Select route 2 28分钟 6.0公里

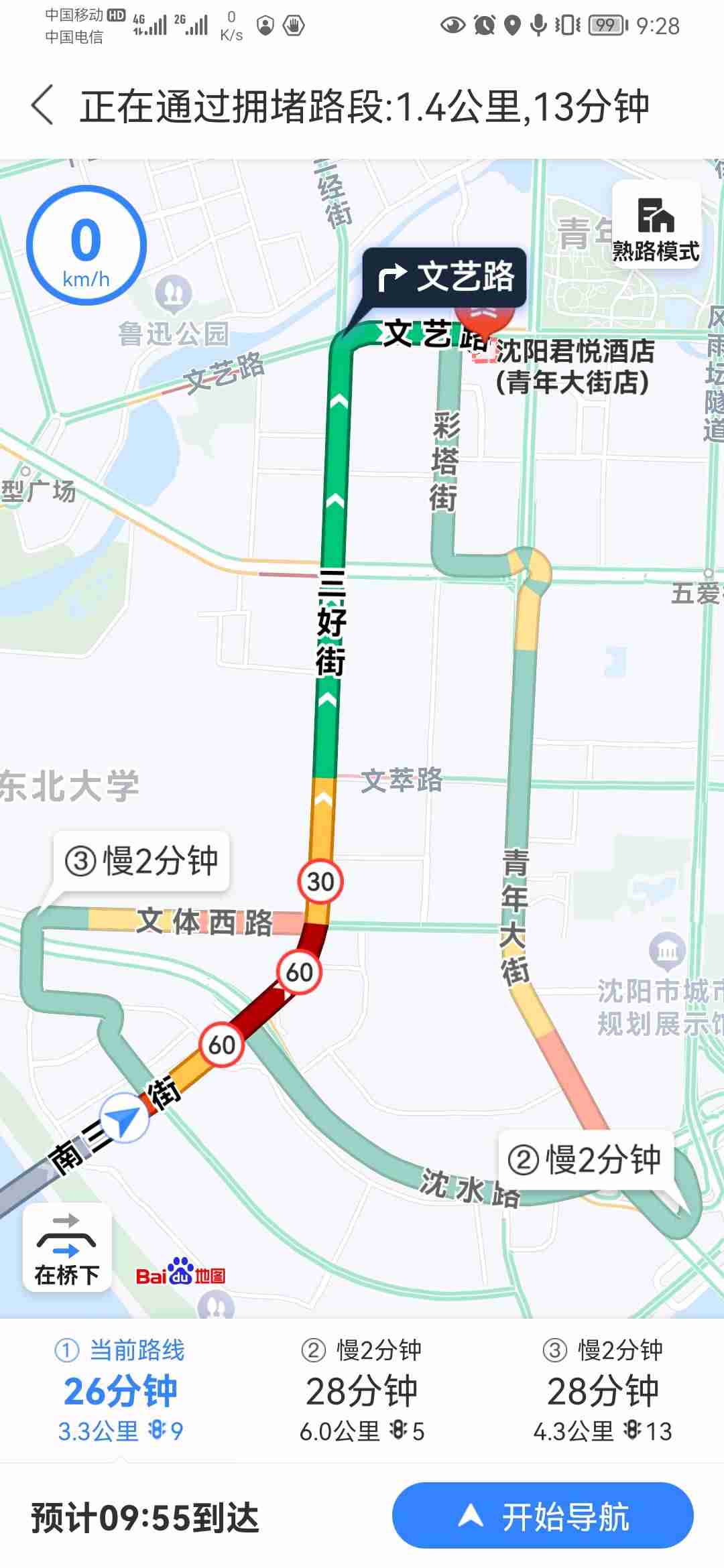(362, 1390)
